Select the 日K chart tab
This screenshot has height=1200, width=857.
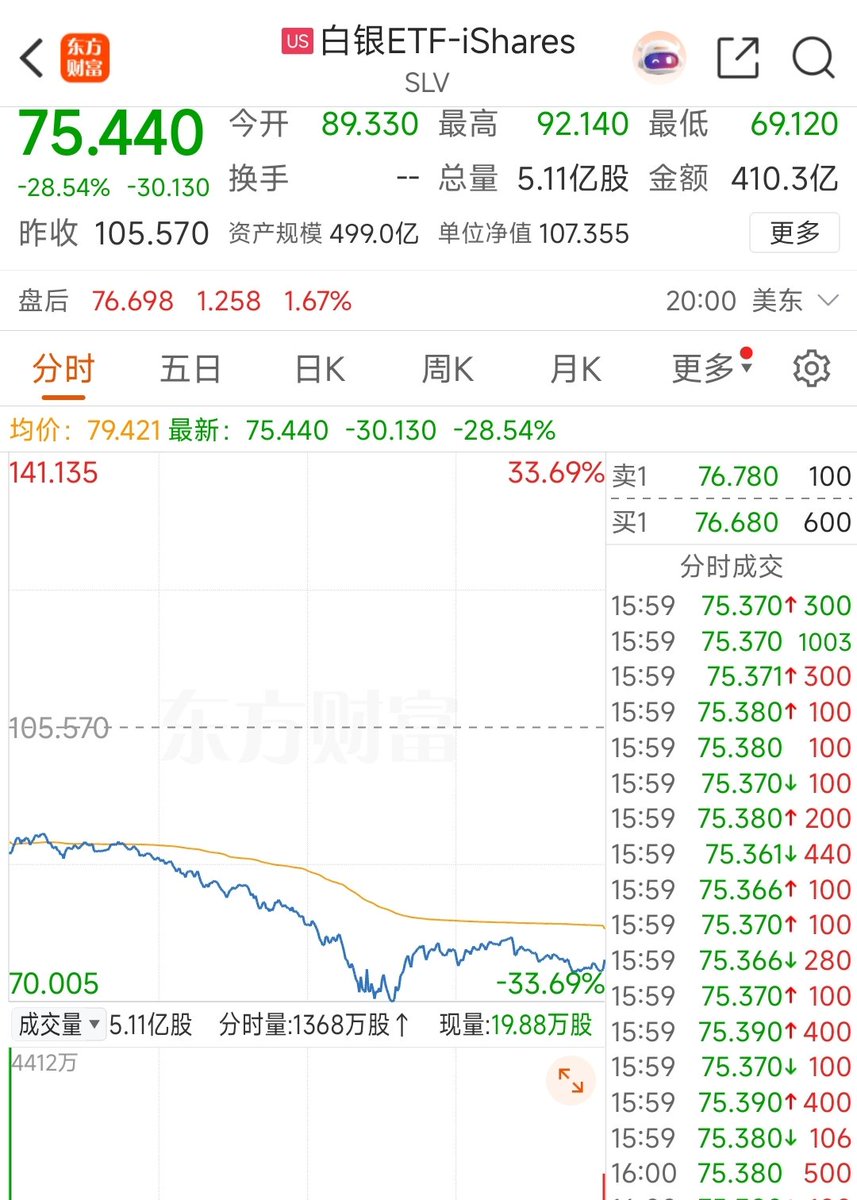(320, 369)
